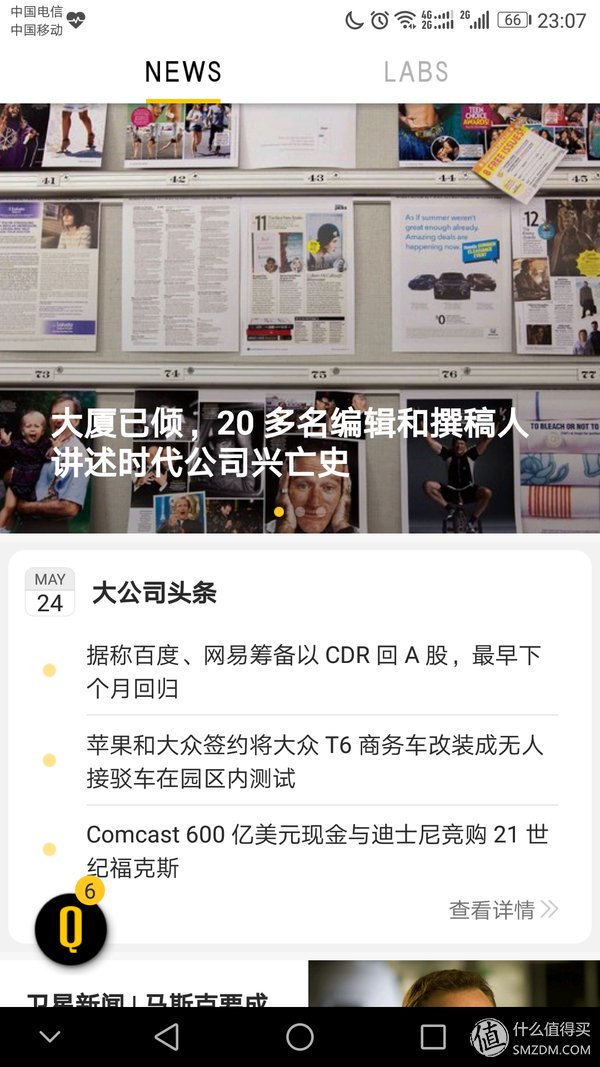
Task: Open the floating Q button
Action: [x=71, y=929]
